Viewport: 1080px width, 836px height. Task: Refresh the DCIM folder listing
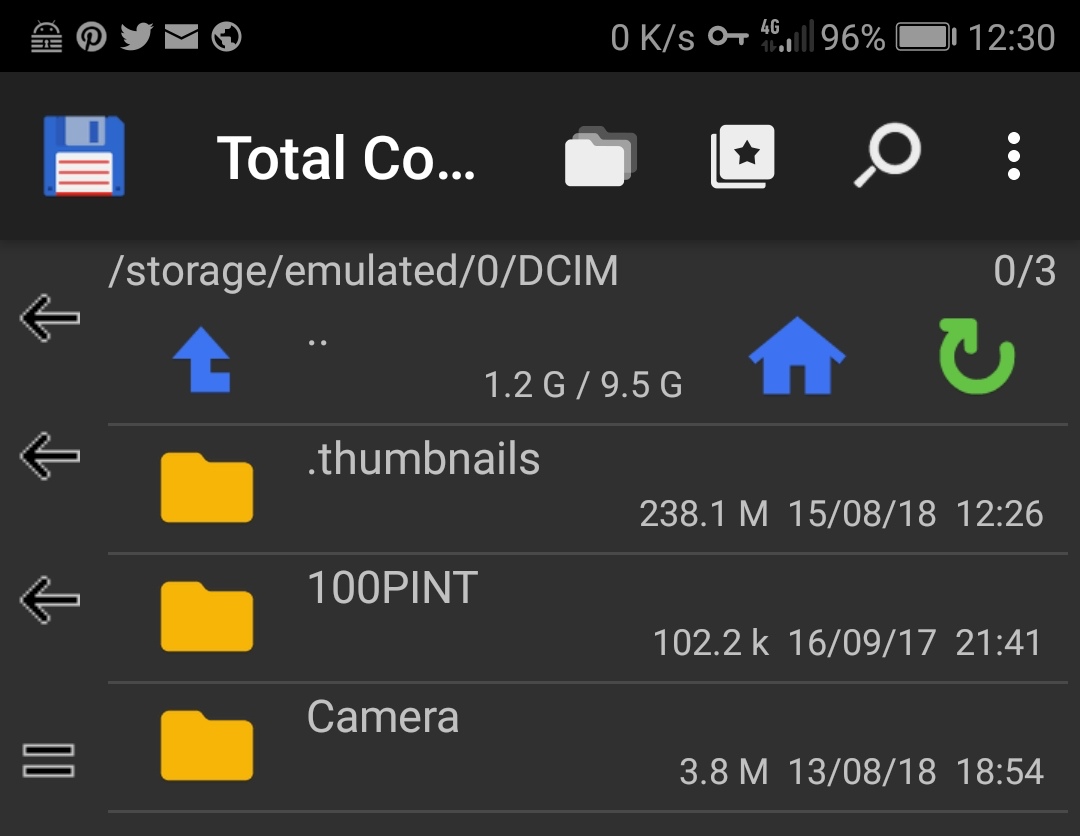(977, 356)
